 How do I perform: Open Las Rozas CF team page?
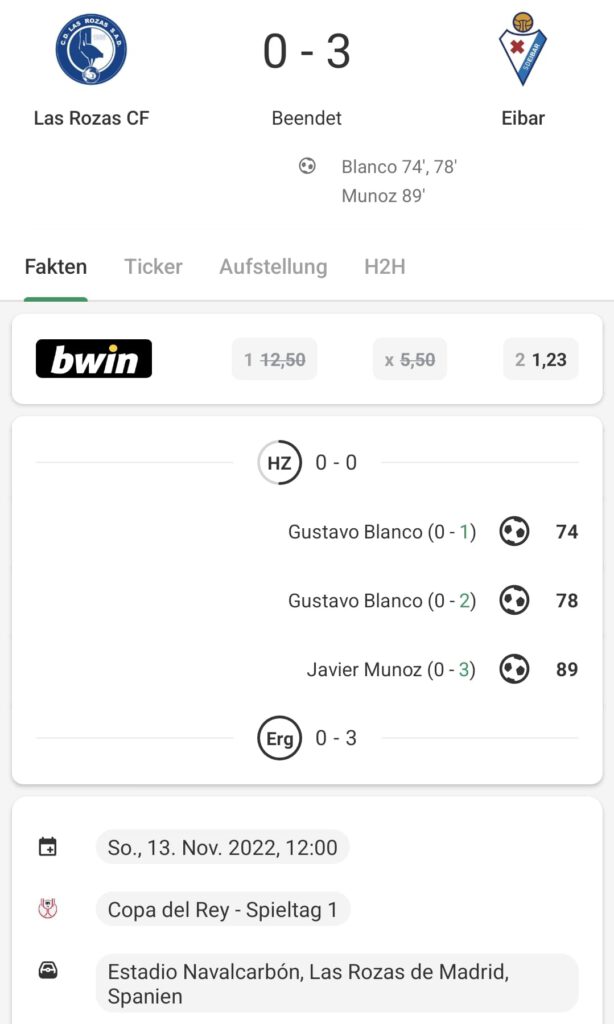point(91,70)
